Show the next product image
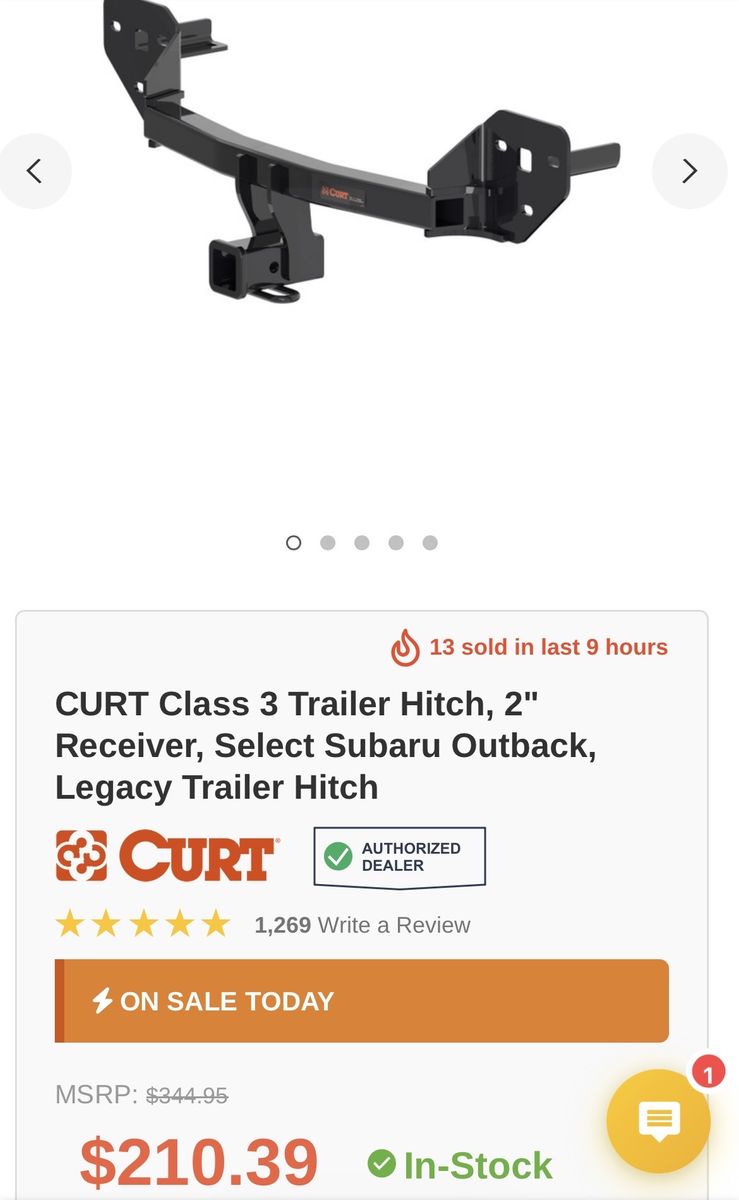 tap(689, 171)
